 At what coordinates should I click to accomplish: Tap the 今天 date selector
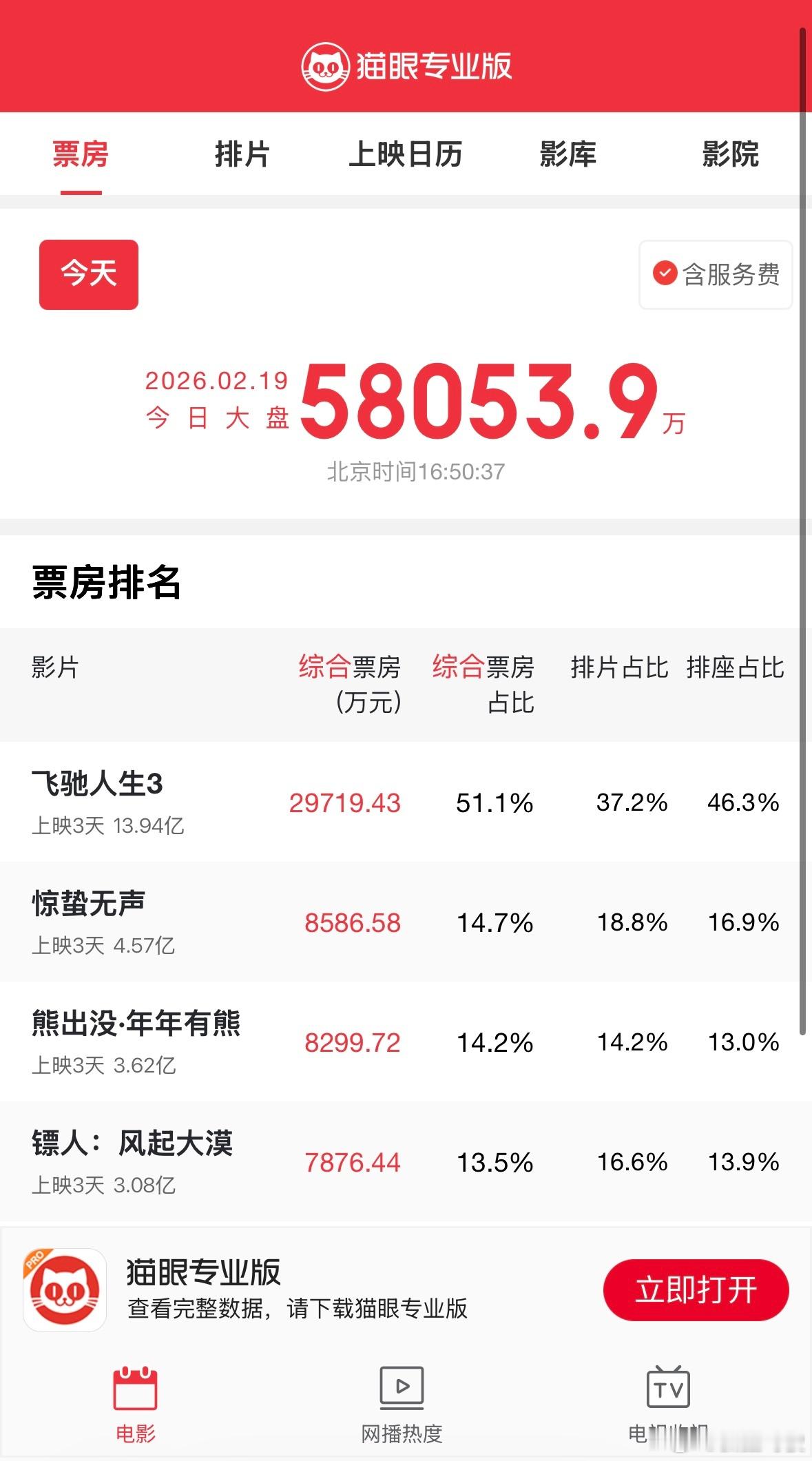click(x=88, y=273)
